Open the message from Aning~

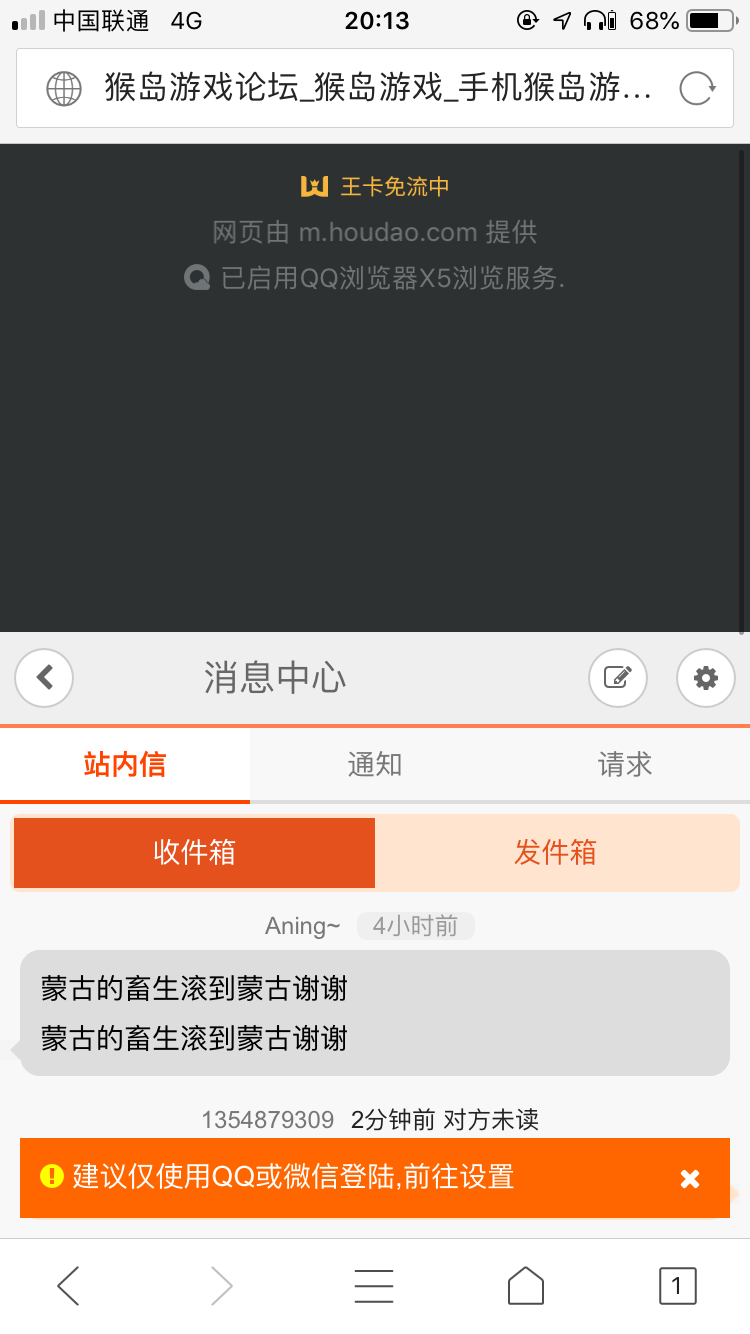(375, 1013)
